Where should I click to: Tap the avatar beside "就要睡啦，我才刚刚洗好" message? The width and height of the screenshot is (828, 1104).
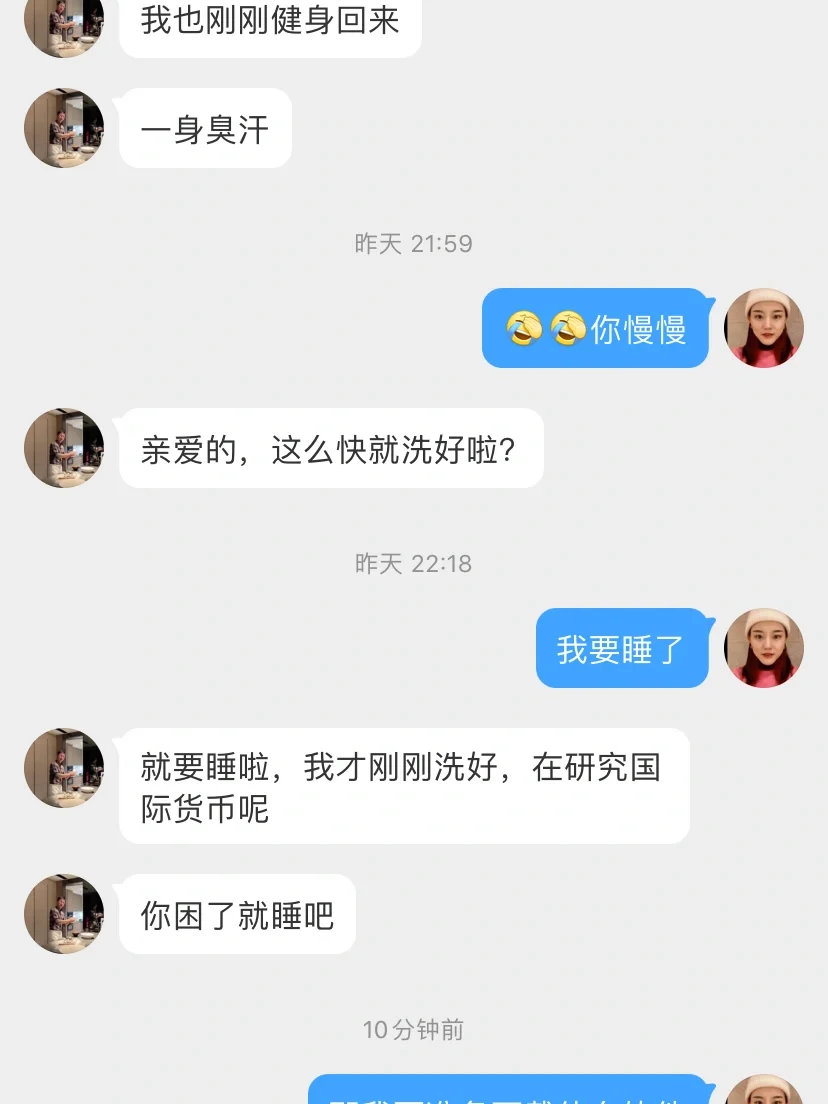click(64, 768)
